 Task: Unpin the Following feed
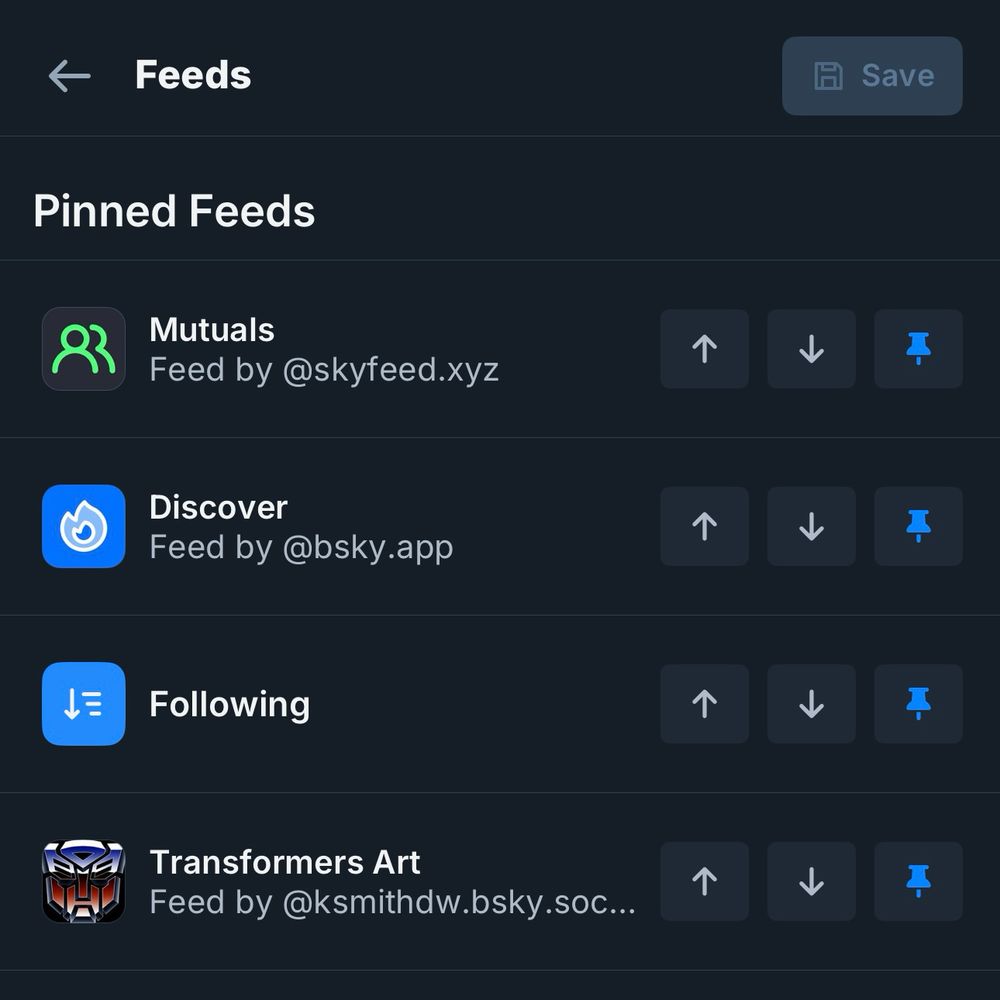click(x=918, y=704)
